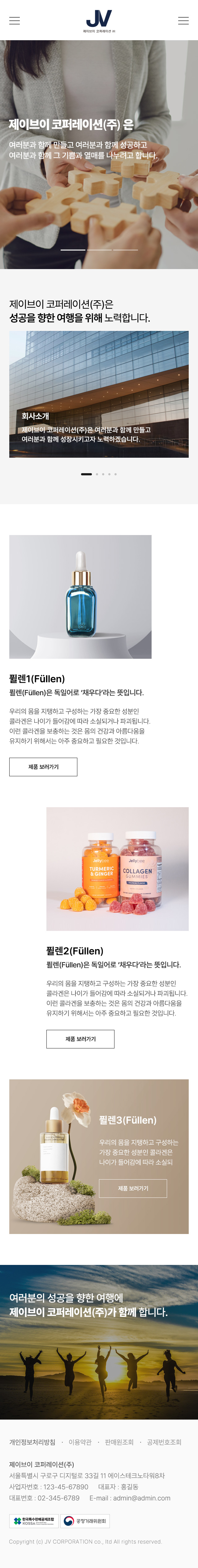Viewport: 198px width, 1568px height.
Task: Tap 제품 보러가기 under 필렌2
Action: coord(80,1039)
